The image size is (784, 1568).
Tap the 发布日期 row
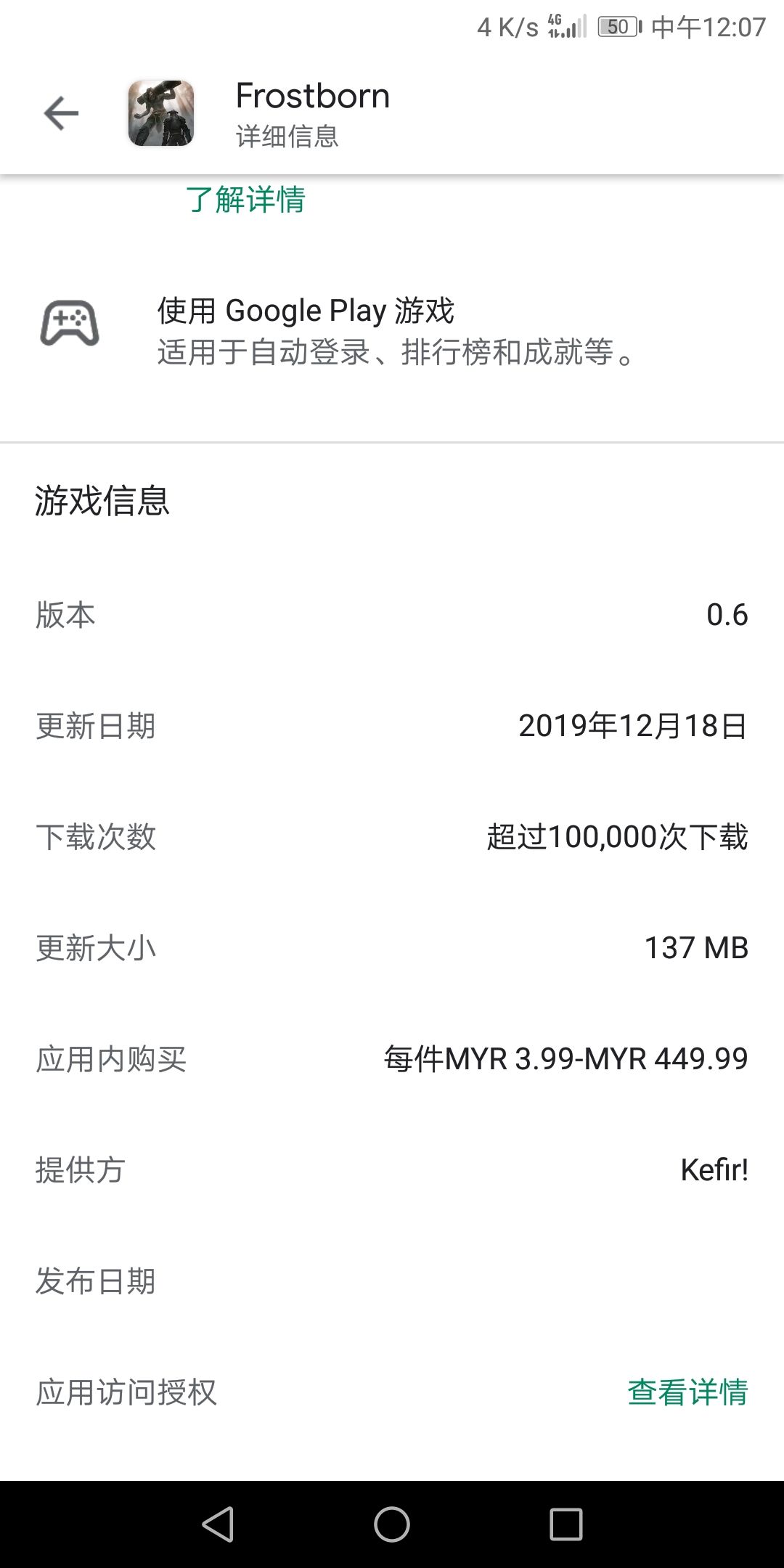pyautogui.click(x=392, y=1283)
